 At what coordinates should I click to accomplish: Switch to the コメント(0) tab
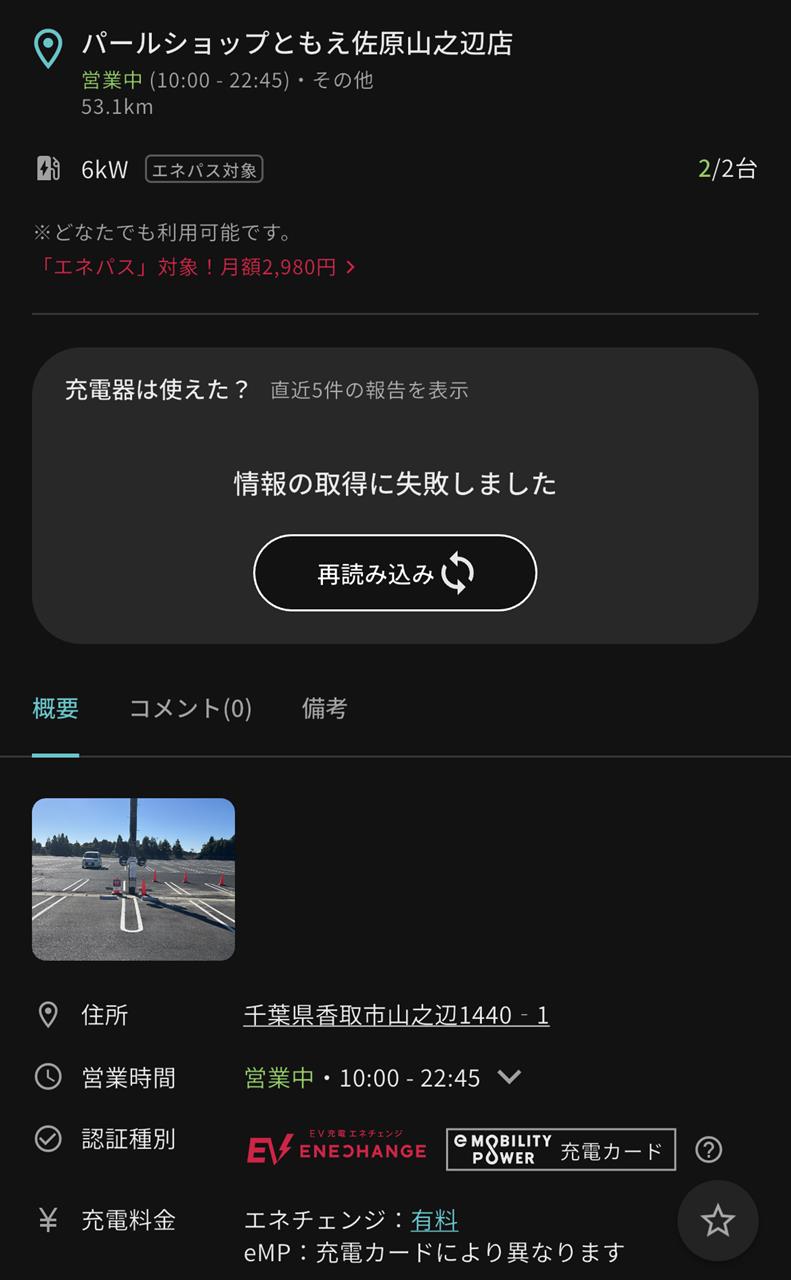(x=190, y=709)
